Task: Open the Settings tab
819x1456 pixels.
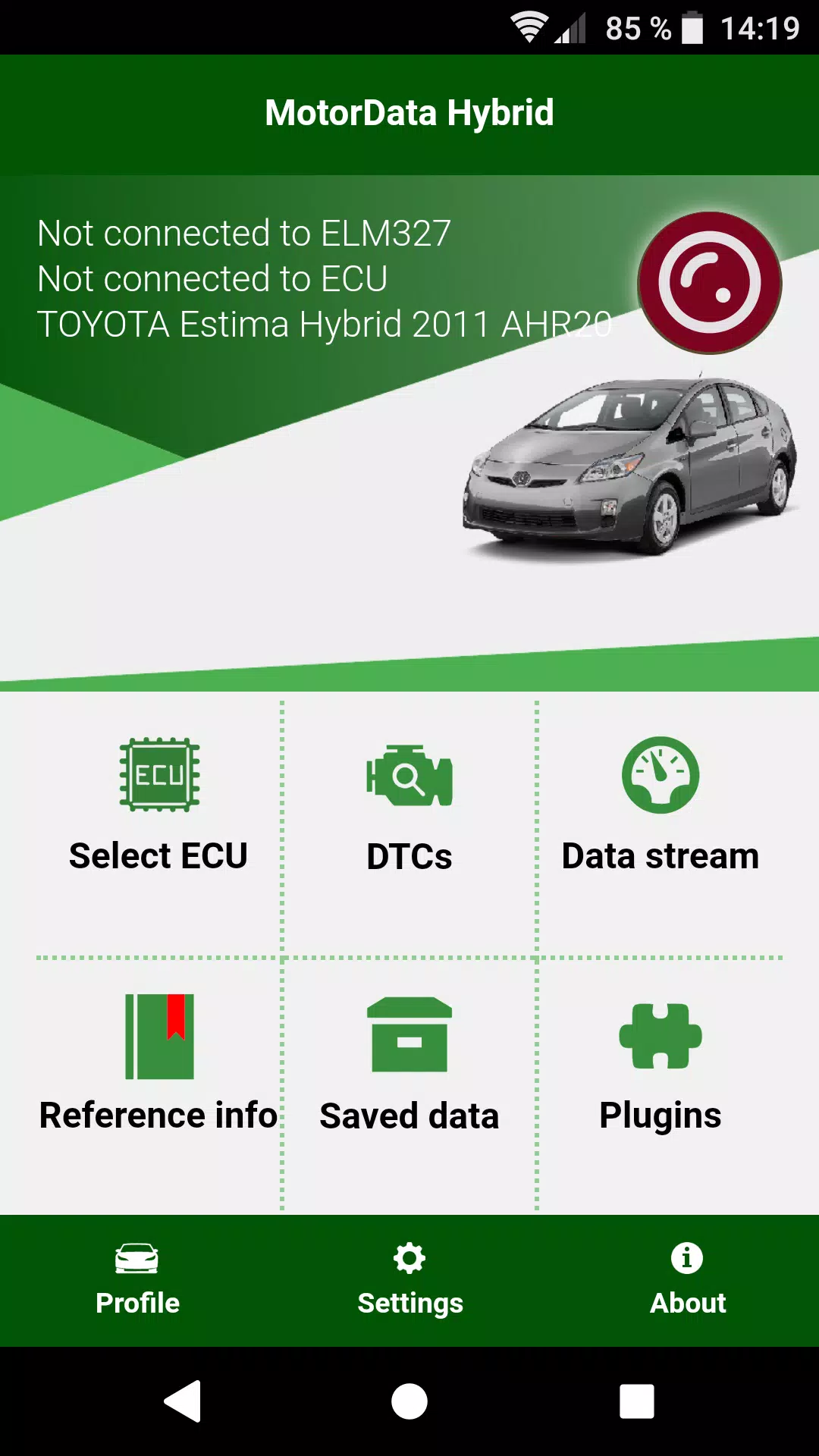Action: point(409,1280)
